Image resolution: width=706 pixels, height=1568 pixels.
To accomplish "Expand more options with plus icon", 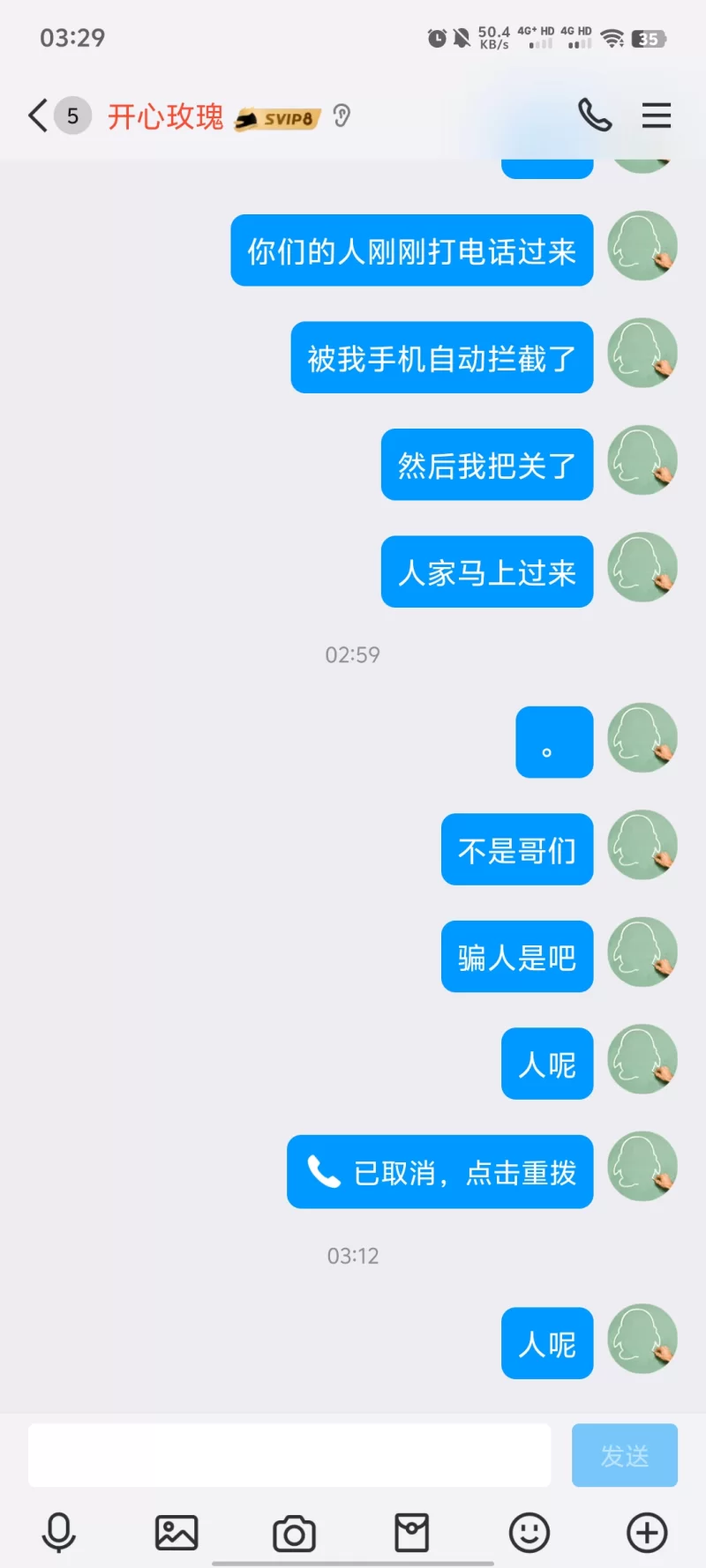I will click(x=646, y=1533).
